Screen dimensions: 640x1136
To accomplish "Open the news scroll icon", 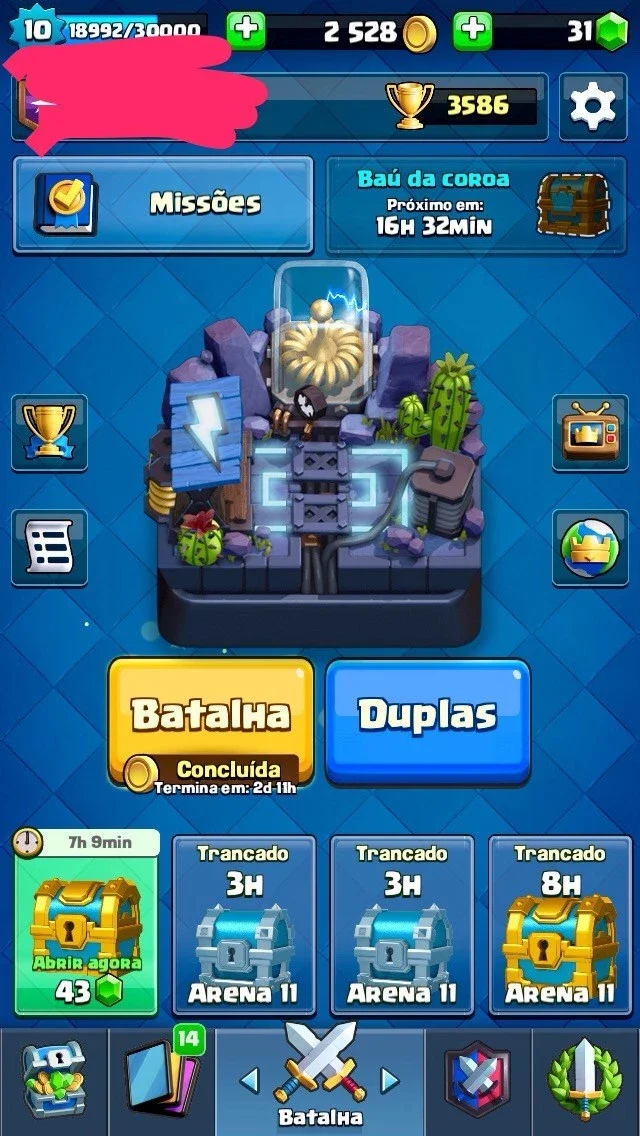I will pos(49,548).
